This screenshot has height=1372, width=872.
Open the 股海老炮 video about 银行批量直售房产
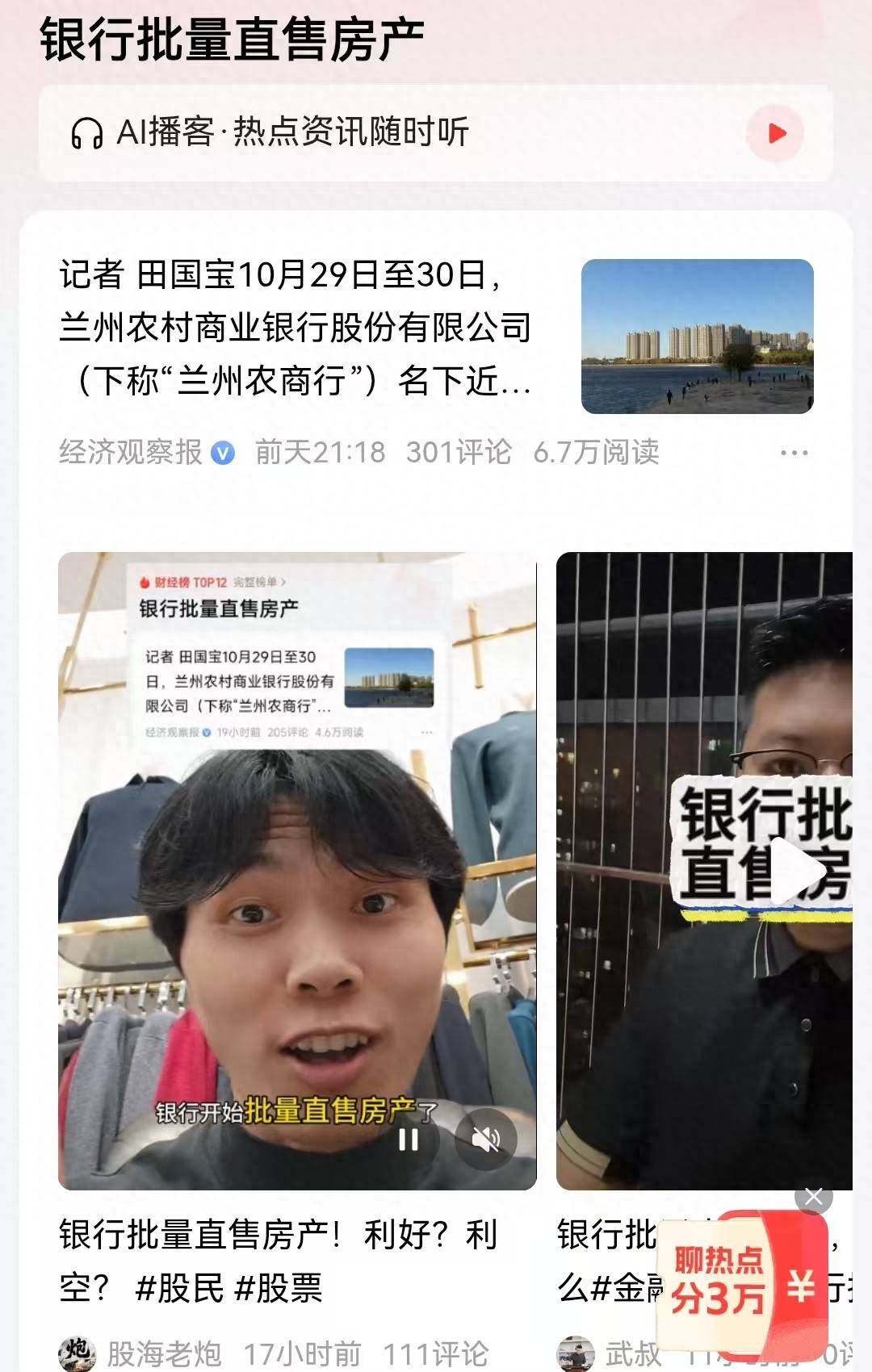pos(278,1260)
